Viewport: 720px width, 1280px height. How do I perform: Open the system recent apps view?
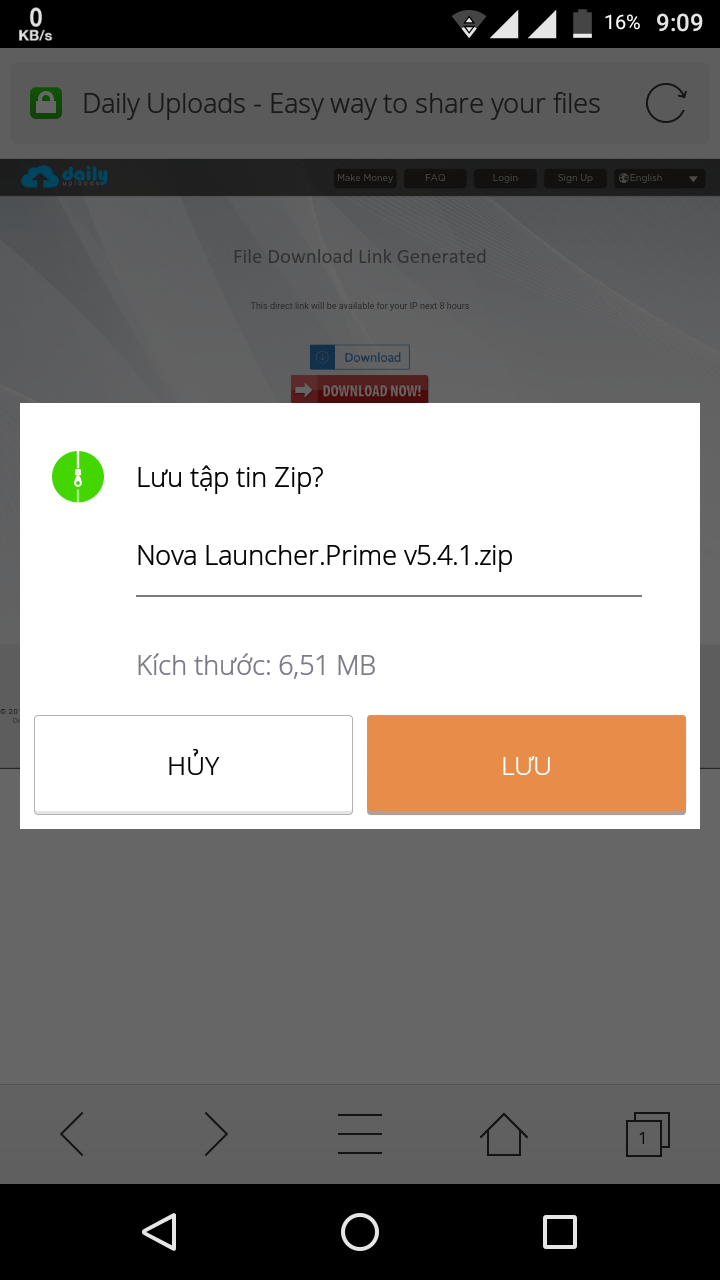(x=559, y=1232)
